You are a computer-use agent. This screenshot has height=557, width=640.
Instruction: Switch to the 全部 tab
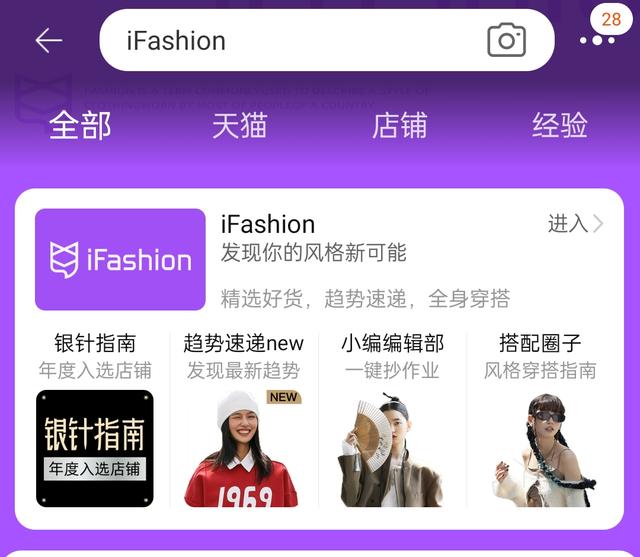pyautogui.click(x=80, y=126)
